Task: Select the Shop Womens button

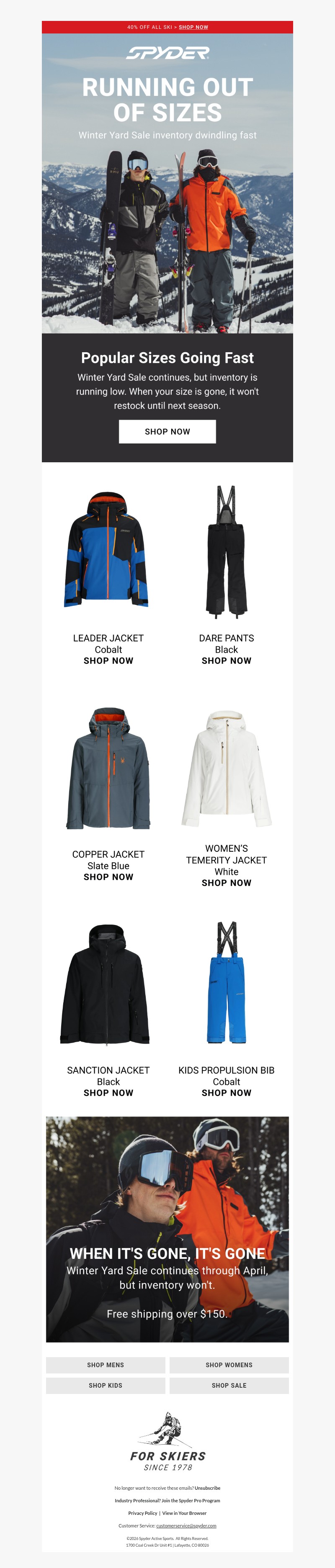Action: [229, 1365]
